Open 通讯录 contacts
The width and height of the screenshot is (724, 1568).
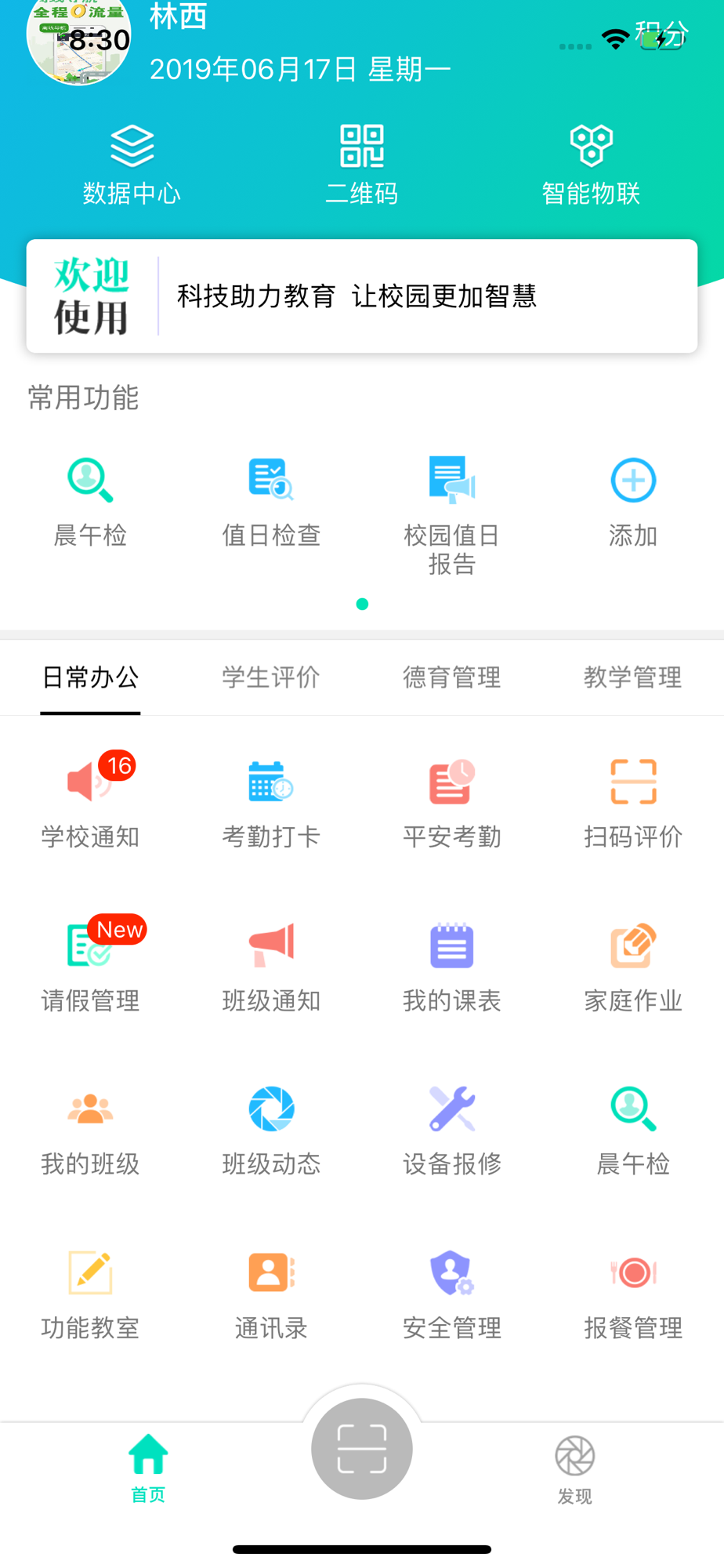coord(271,1294)
